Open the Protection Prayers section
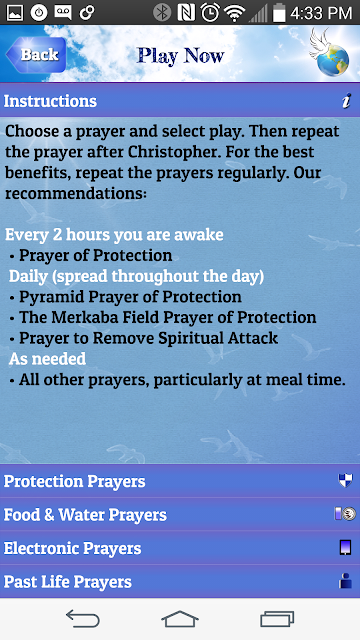The height and width of the screenshot is (640, 360). coord(180,481)
